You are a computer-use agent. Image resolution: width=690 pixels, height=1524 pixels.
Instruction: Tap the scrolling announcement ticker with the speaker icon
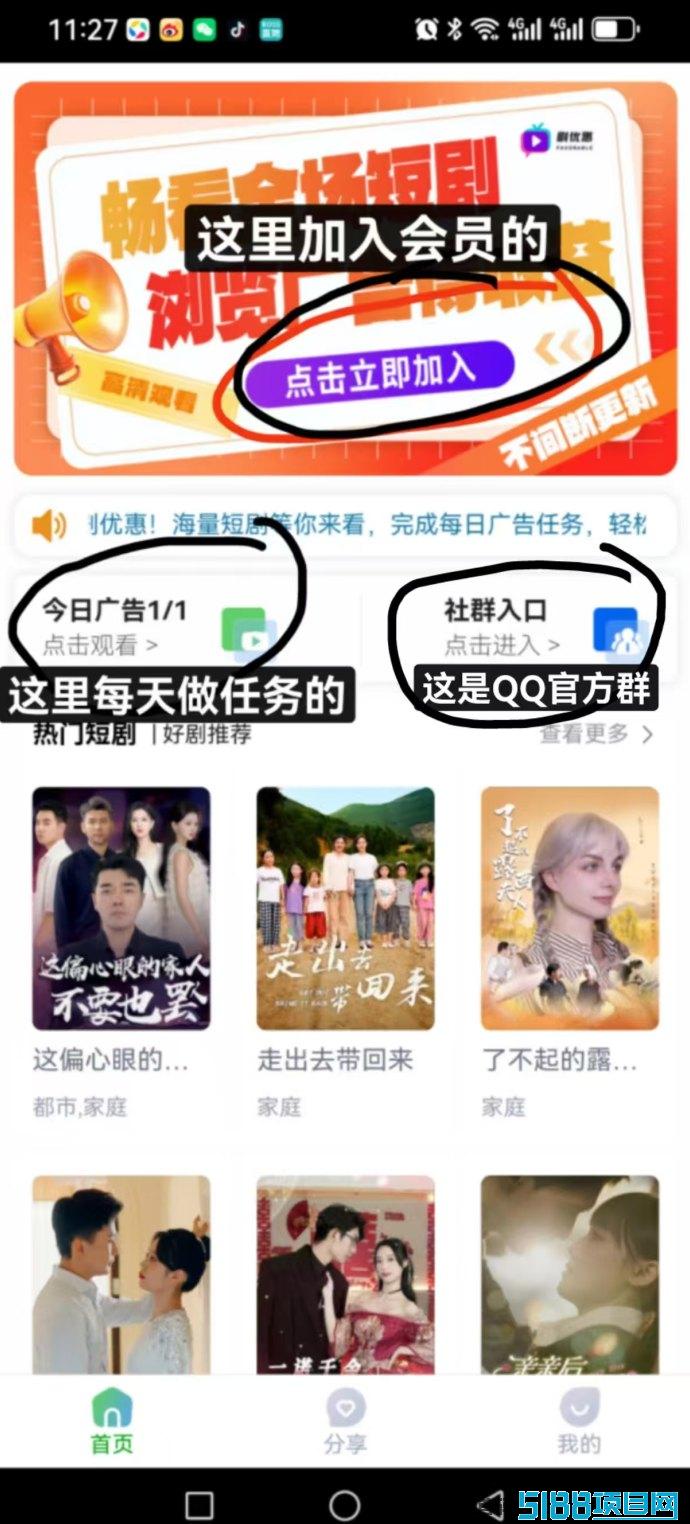point(345,524)
